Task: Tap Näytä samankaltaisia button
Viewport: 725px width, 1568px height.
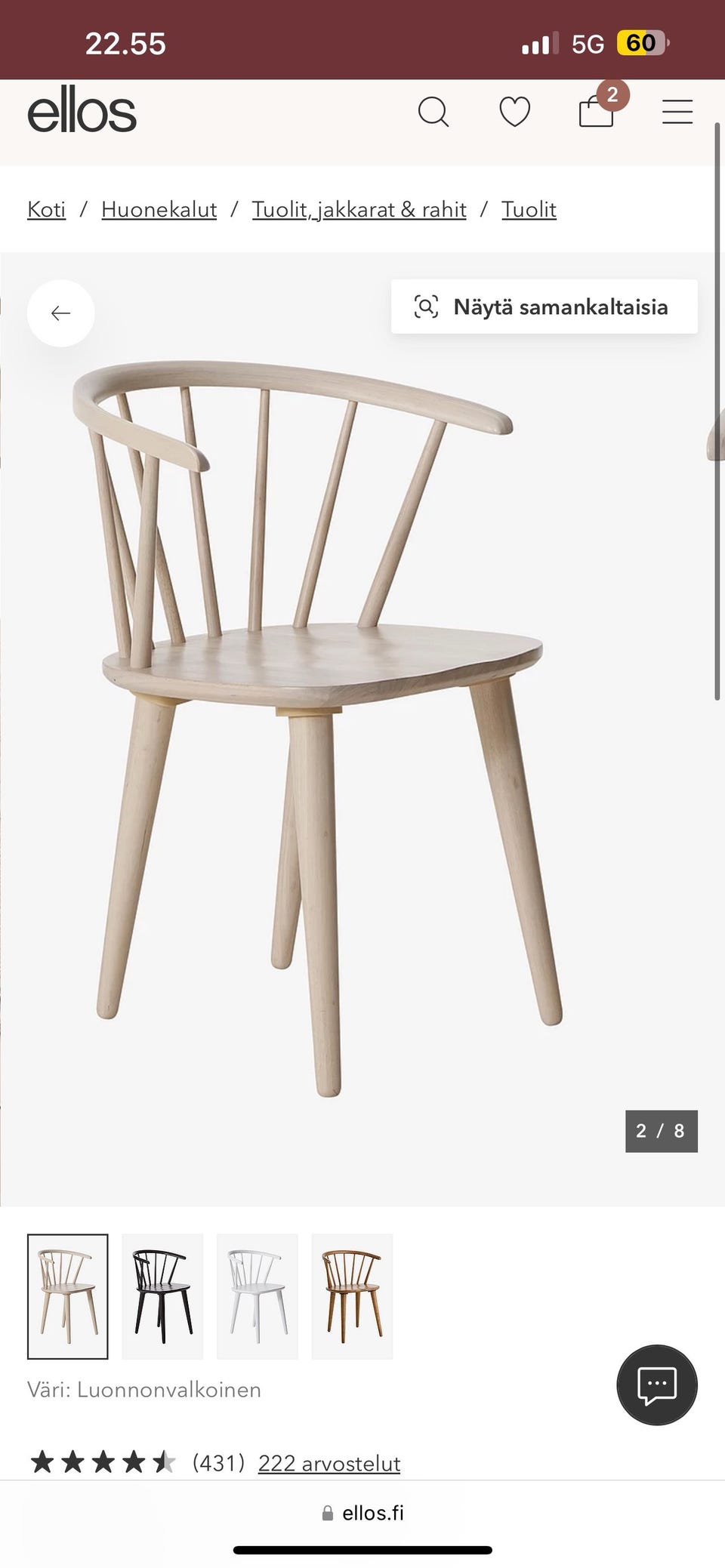Action: coord(545,307)
